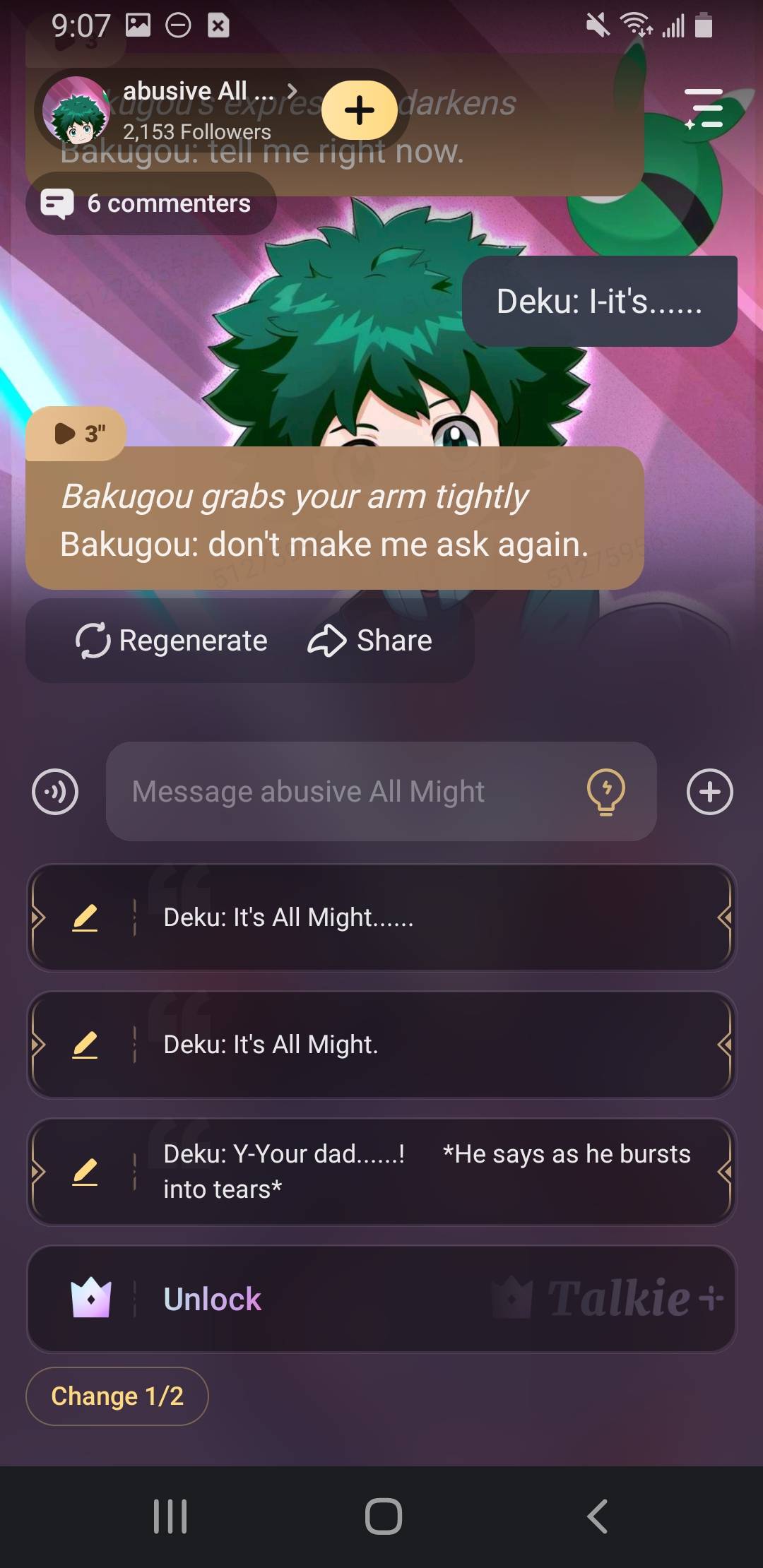
Task: Follow the character with the plus button
Action: click(x=359, y=110)
